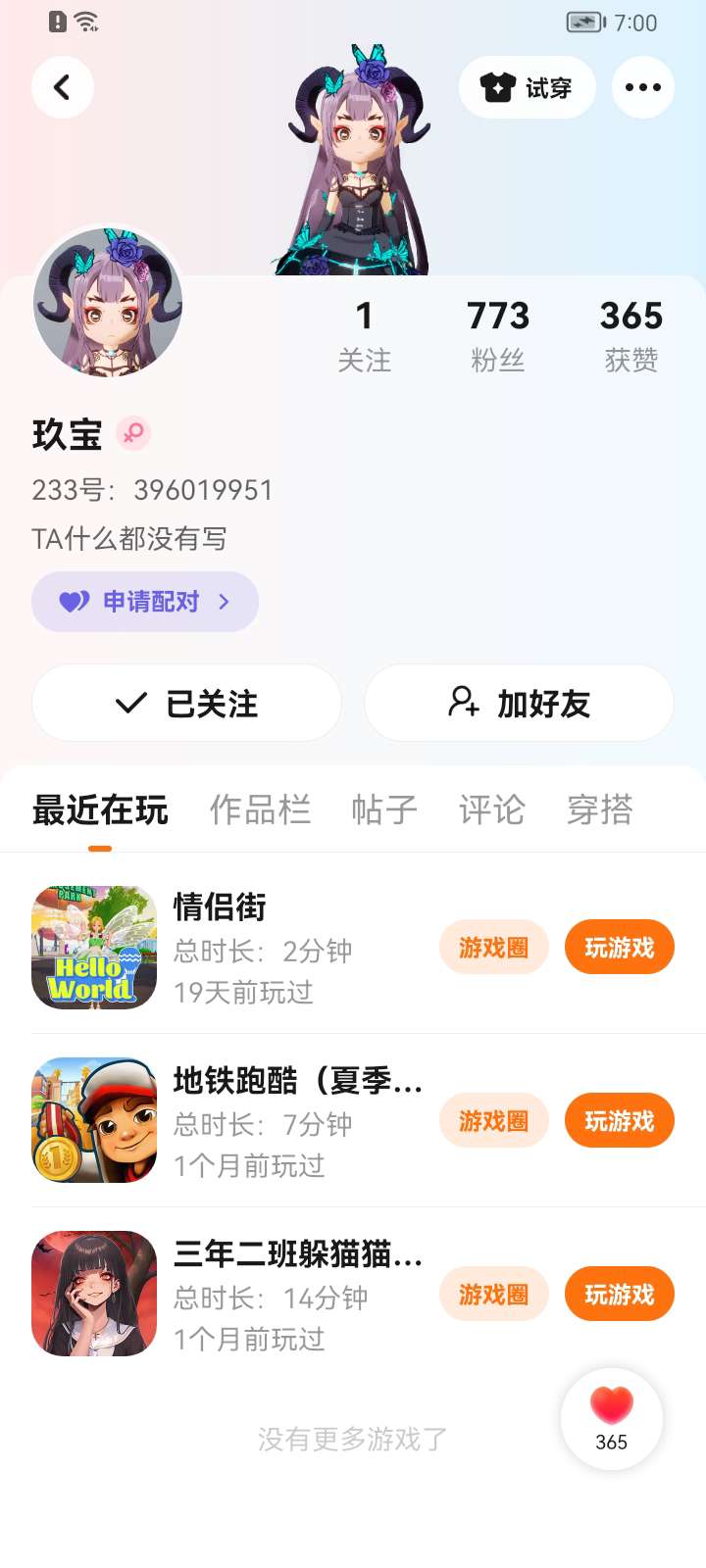
Task: Play 地铁跑酷 with 玩游戏 button
Action: tap(619, 1120)
